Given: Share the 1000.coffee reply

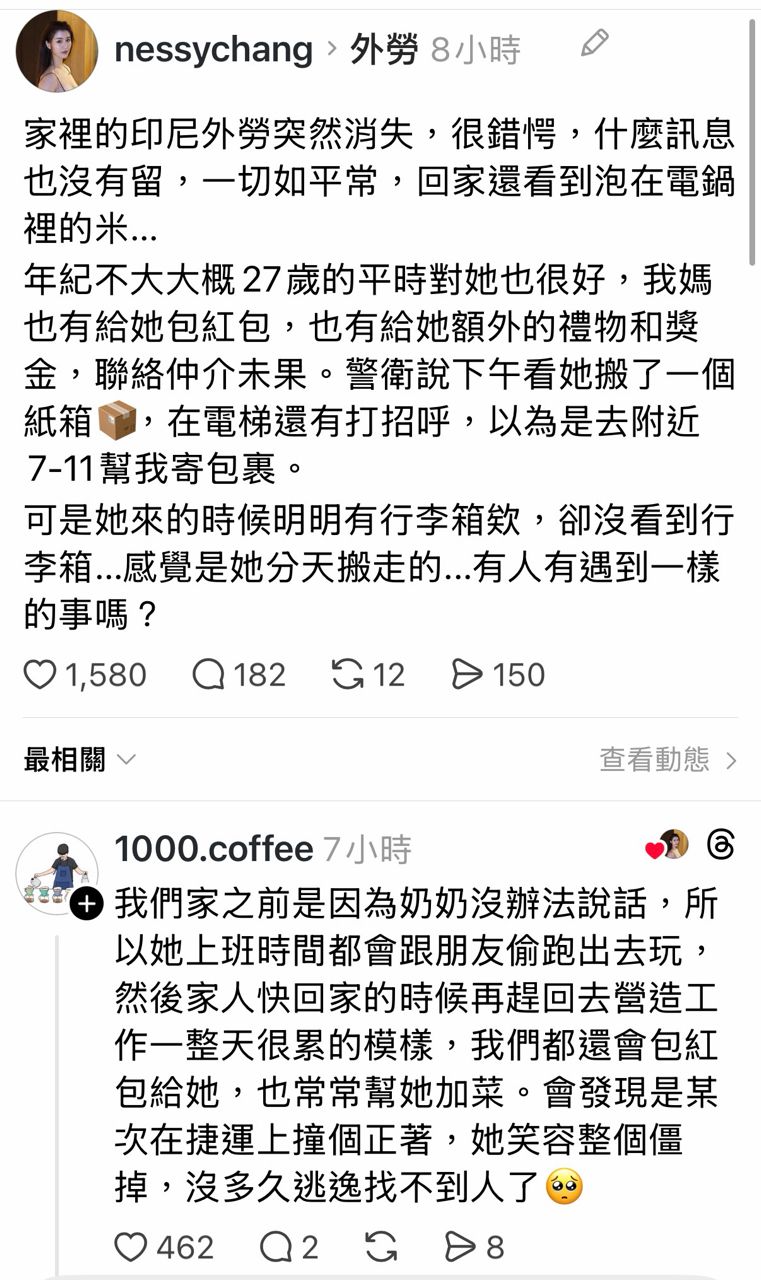Looking at the screenshot, I should [x=461, y=1247].
